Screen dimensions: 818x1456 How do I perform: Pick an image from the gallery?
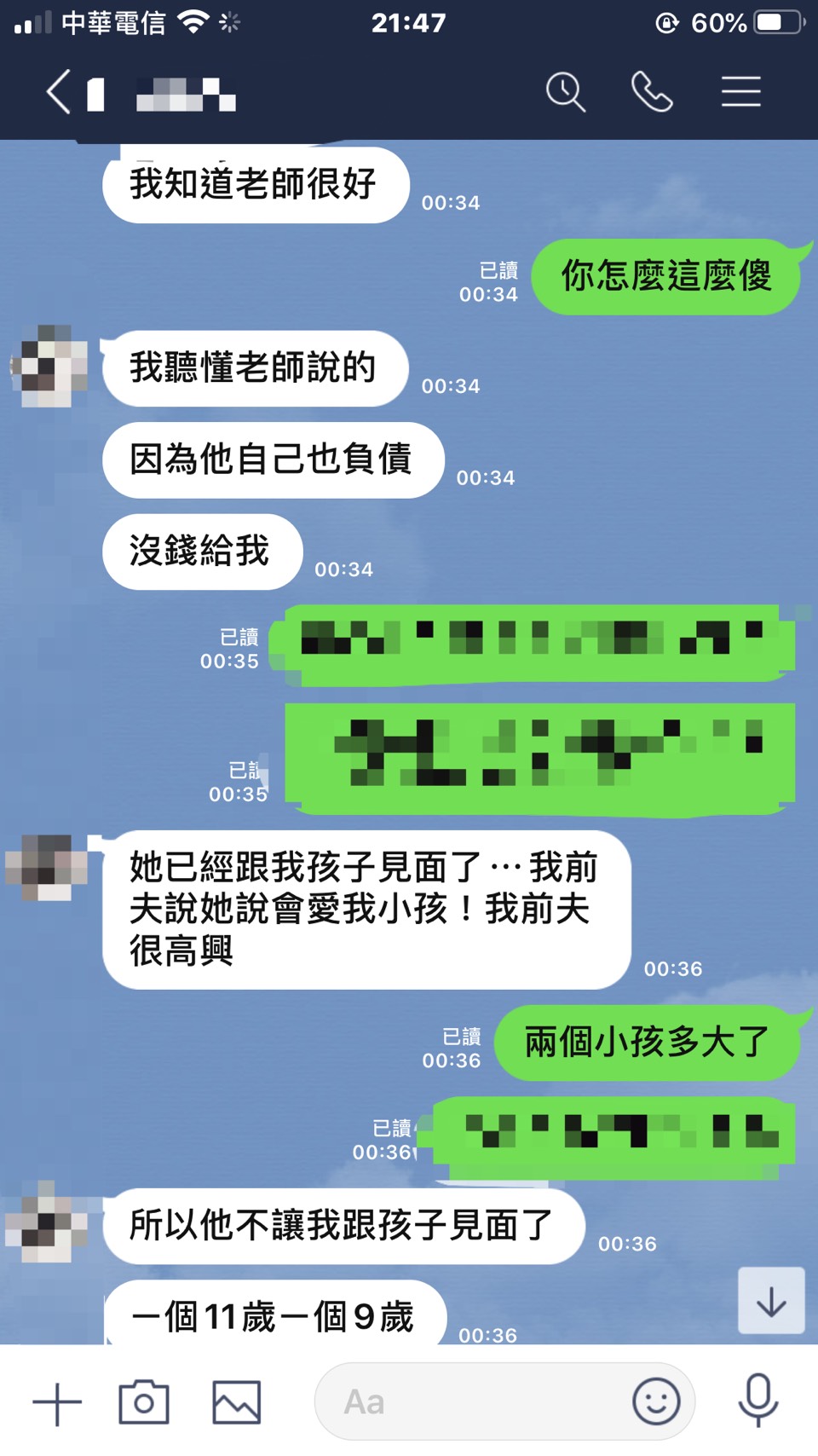(236, 1402)
